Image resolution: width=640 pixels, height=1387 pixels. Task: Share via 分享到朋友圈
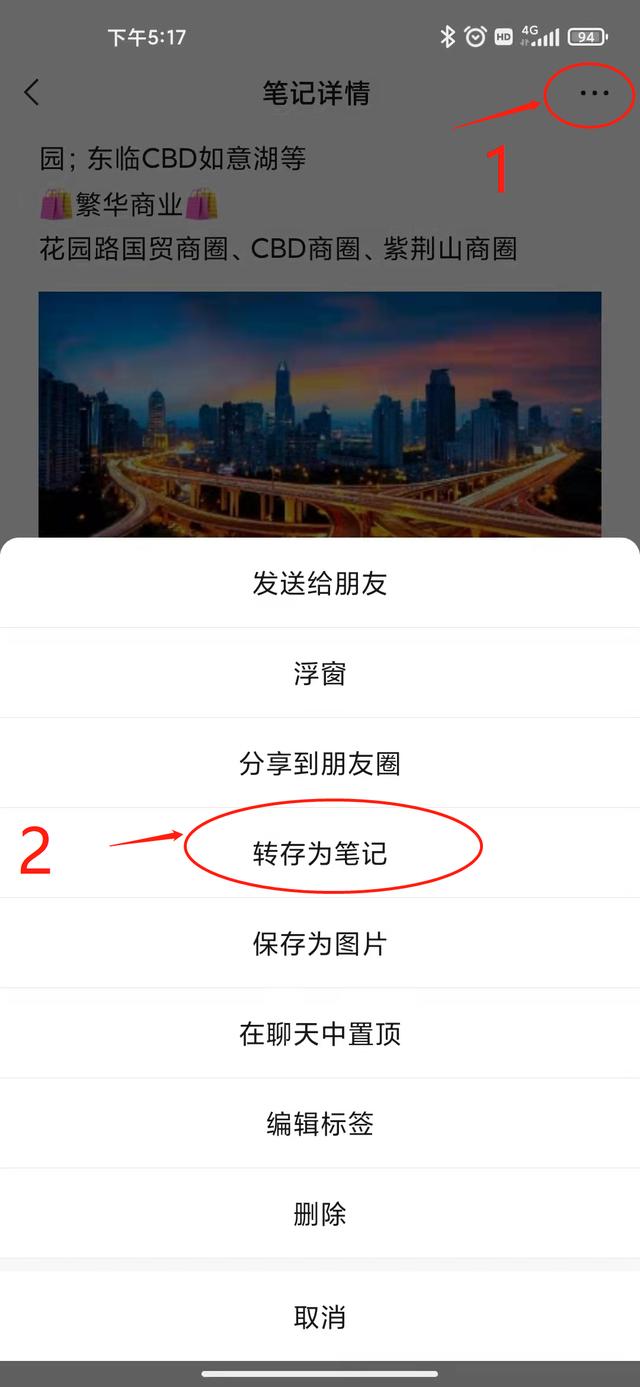click(320, 763)
